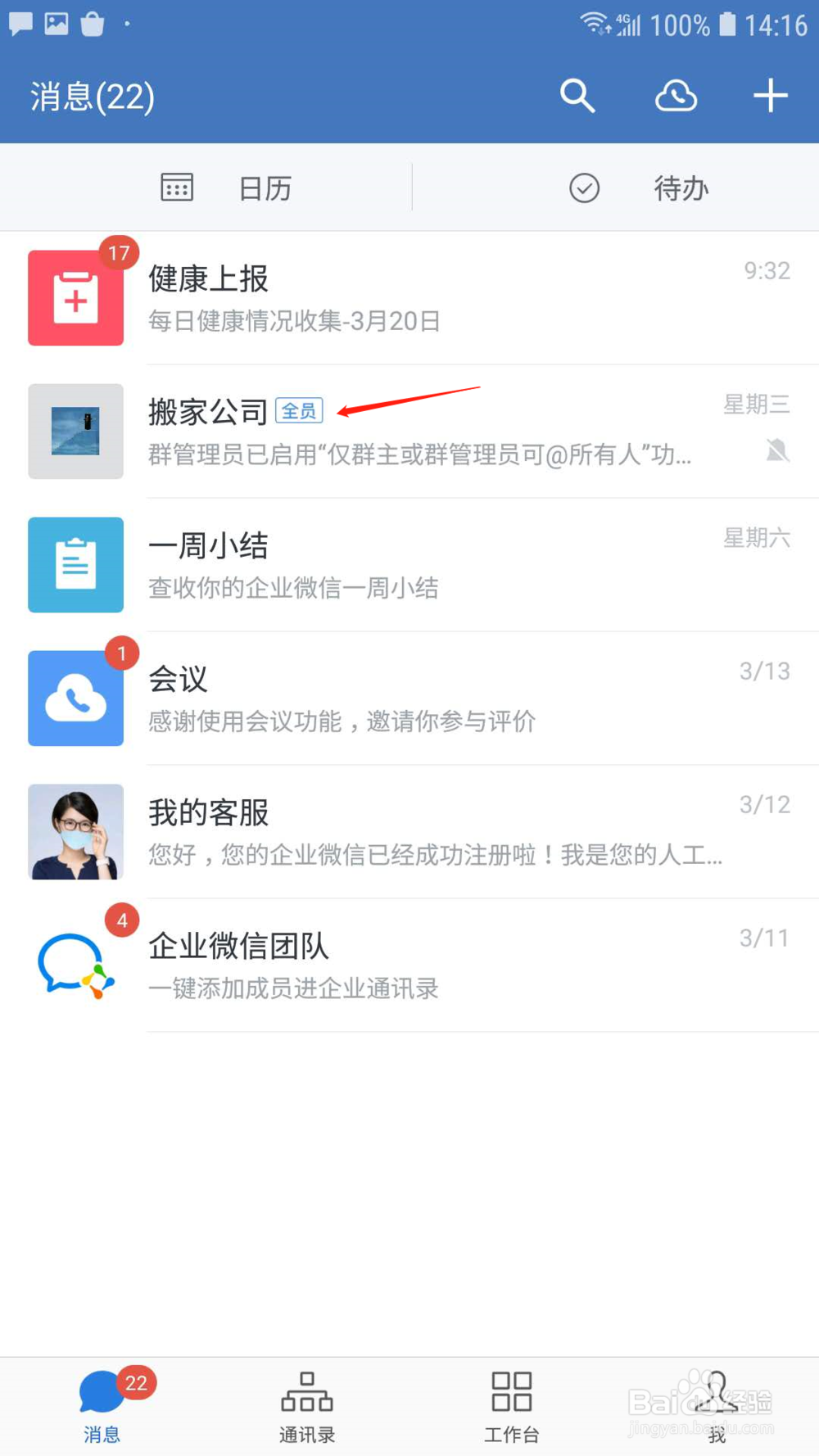Tap the 全员 badge next to 搬家公司
This screenshot has height=1456, width=819.
point(299,410)
